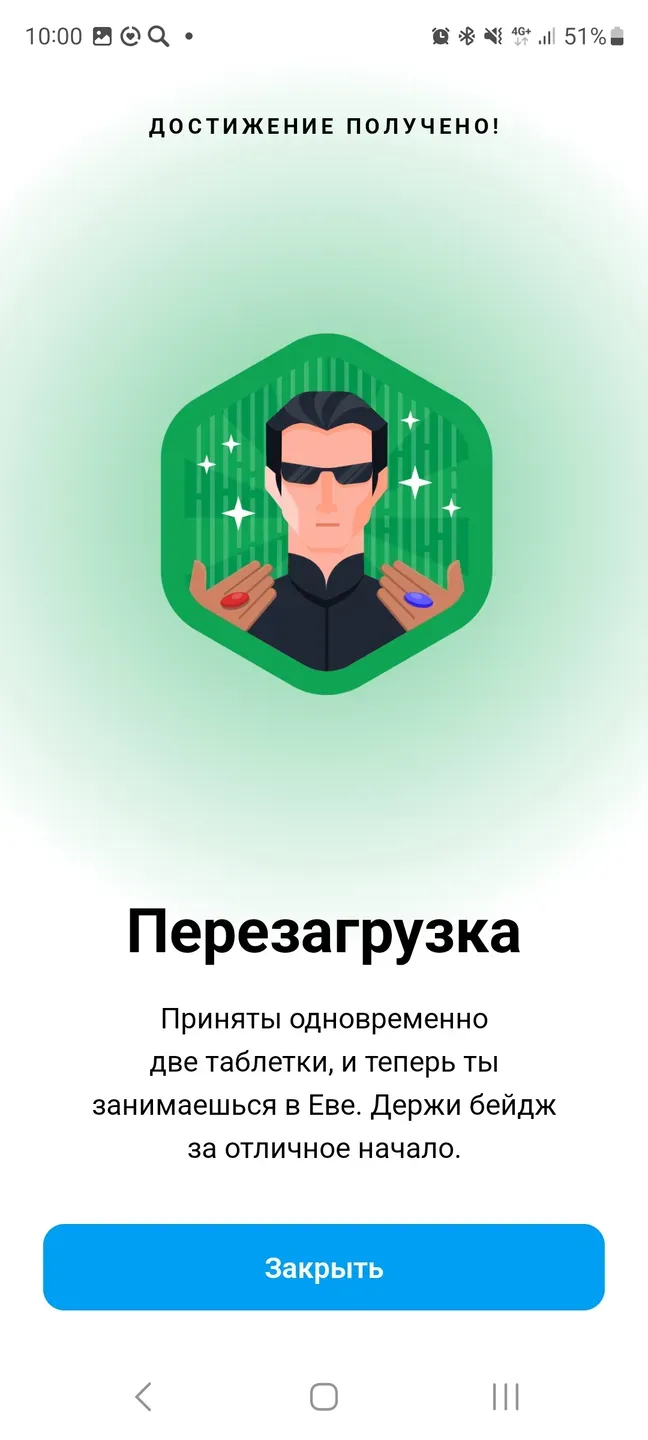This screenshot has height=1440, width=648.
Task: Open the recent apps overview
Action: [x=505, y=1396]
